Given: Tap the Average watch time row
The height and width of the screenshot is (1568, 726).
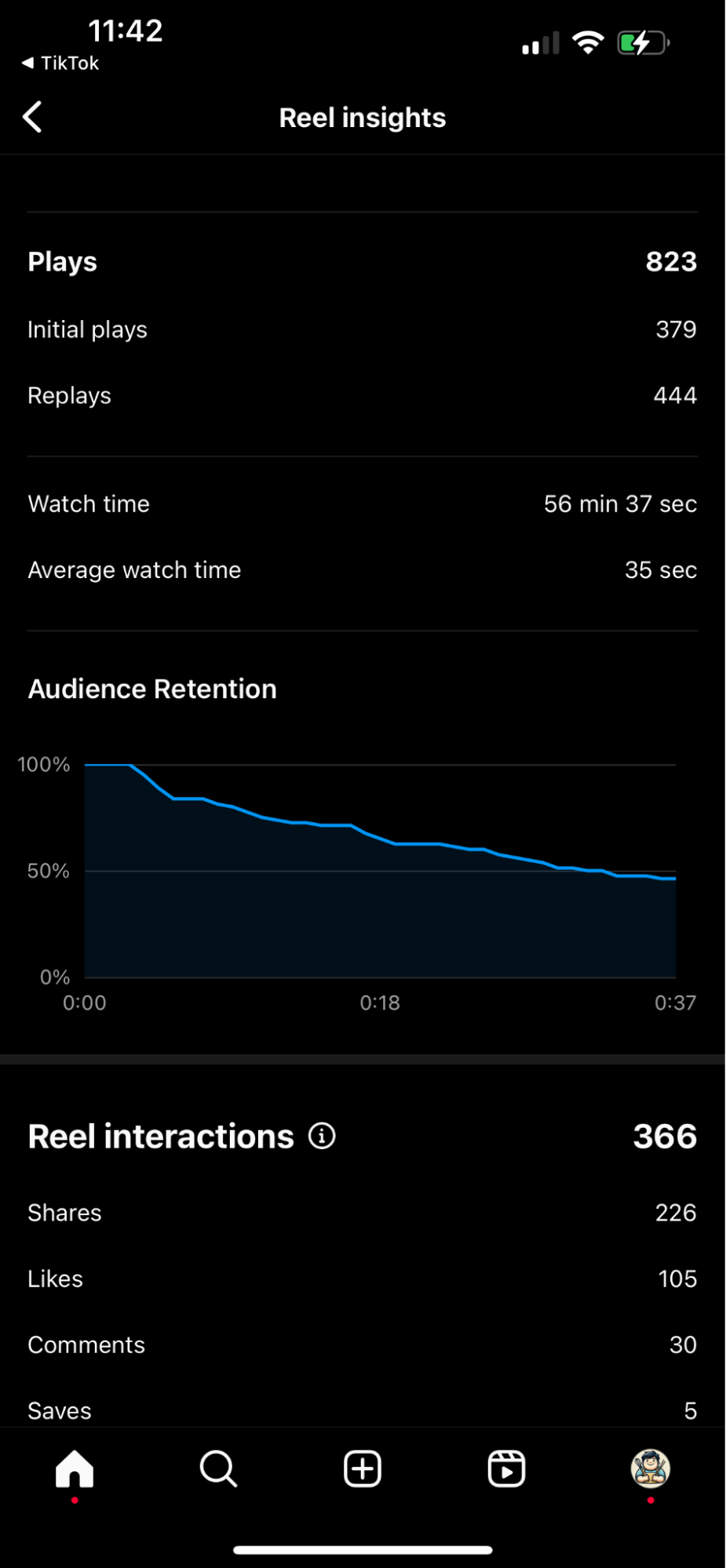Looking at the screenshot, I should 363,569.
